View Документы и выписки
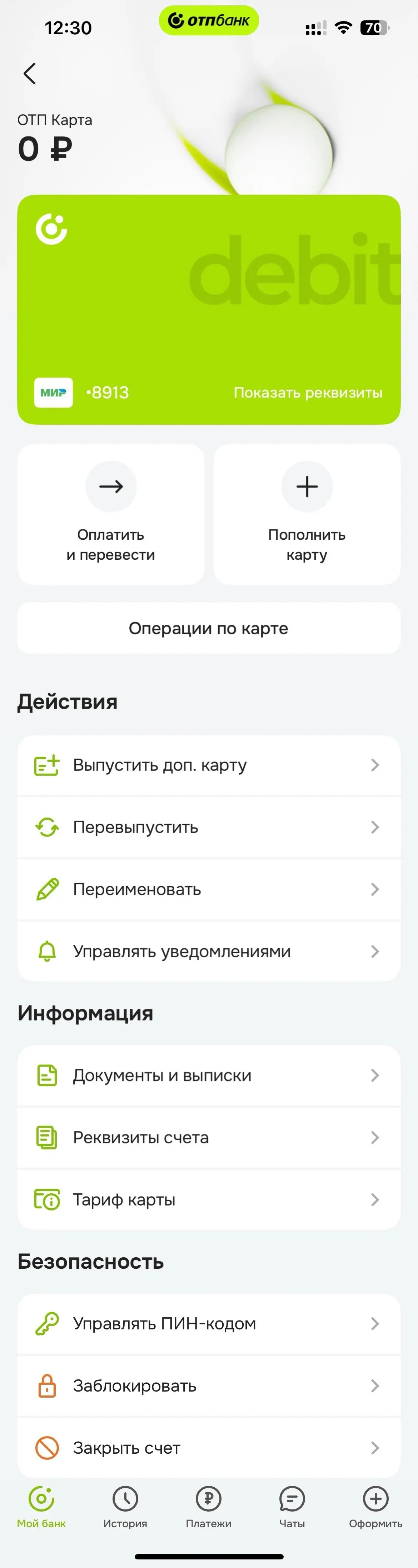Screen dimensions: 418x1568 (209, 1075)
